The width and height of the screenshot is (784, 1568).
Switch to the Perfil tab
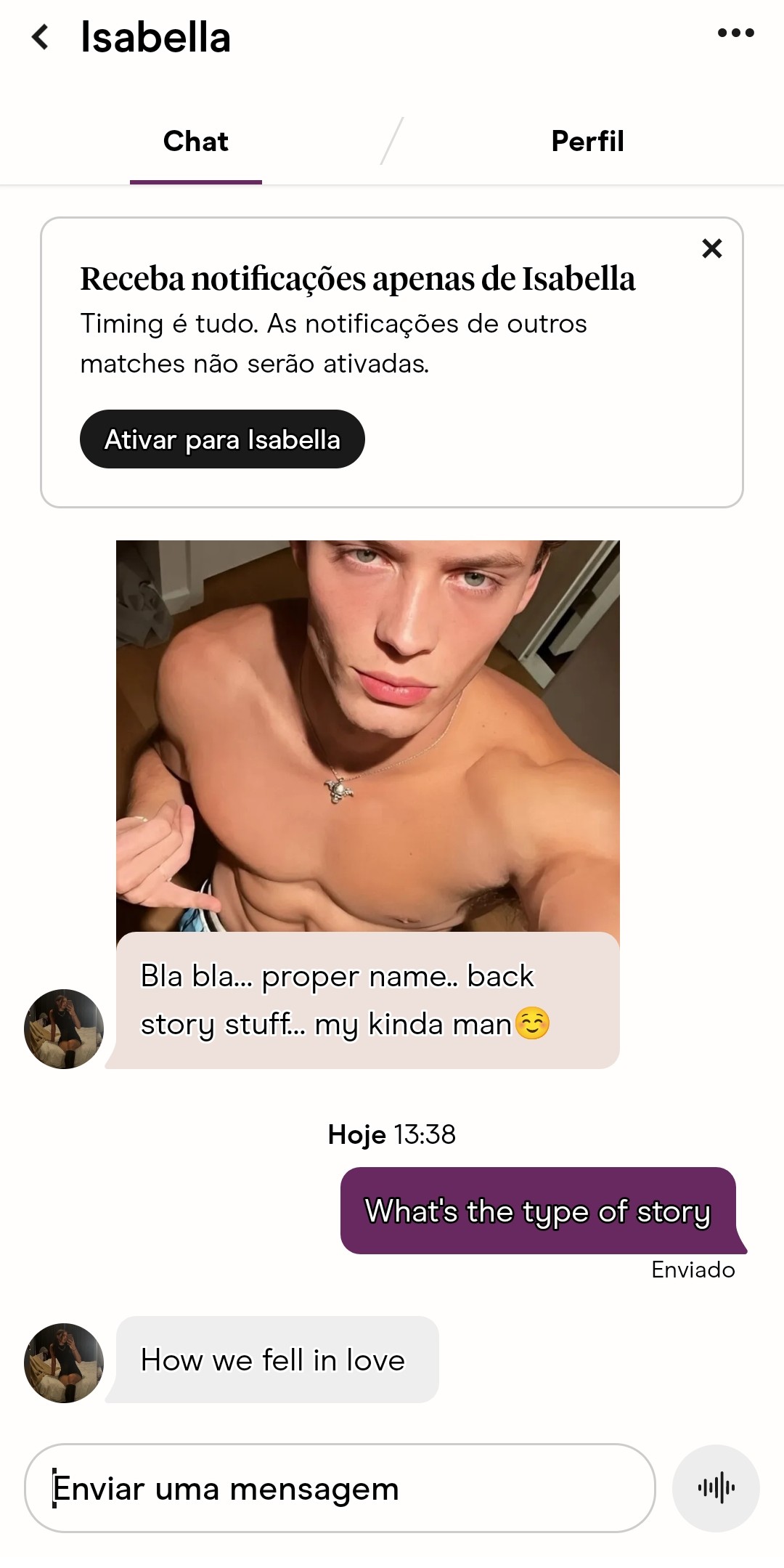coord(587,142)
